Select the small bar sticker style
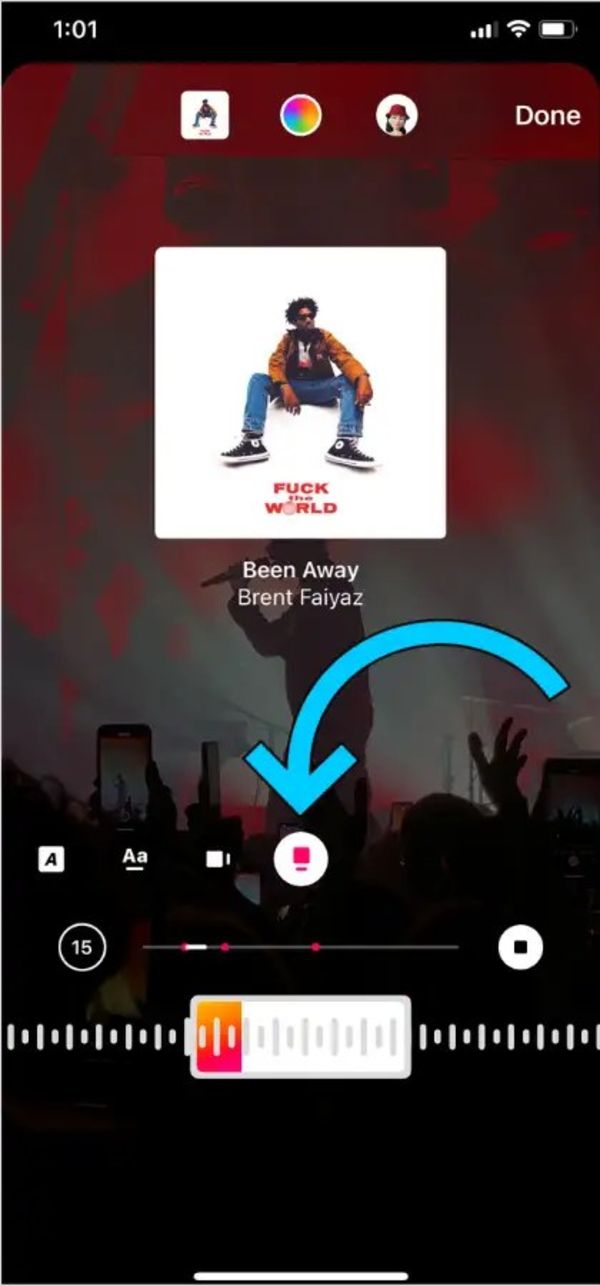 point(217,859)
